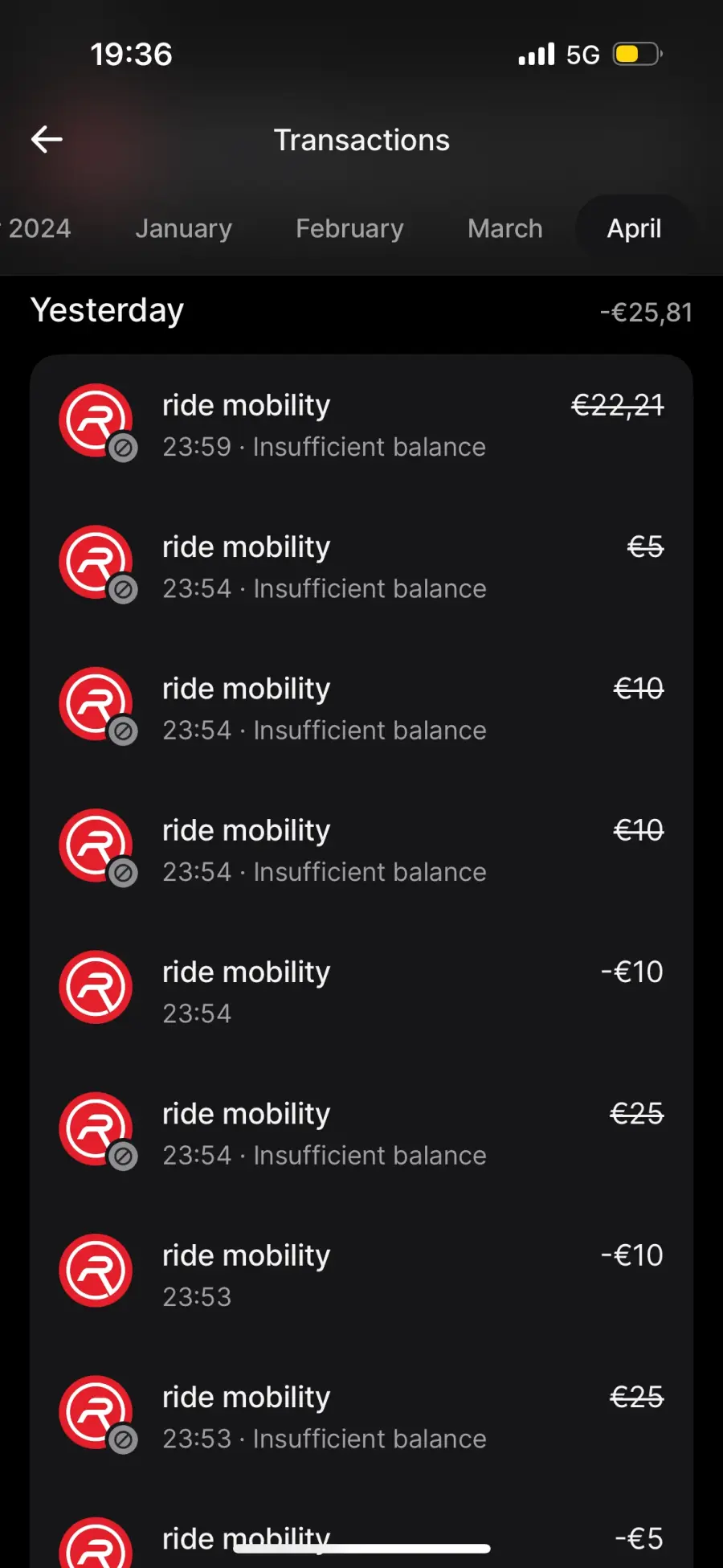Open the 23:53 declined €25 ride mobility transaction
Image resolution: width=723 pixels, height=1568 pixels.
361,1416
